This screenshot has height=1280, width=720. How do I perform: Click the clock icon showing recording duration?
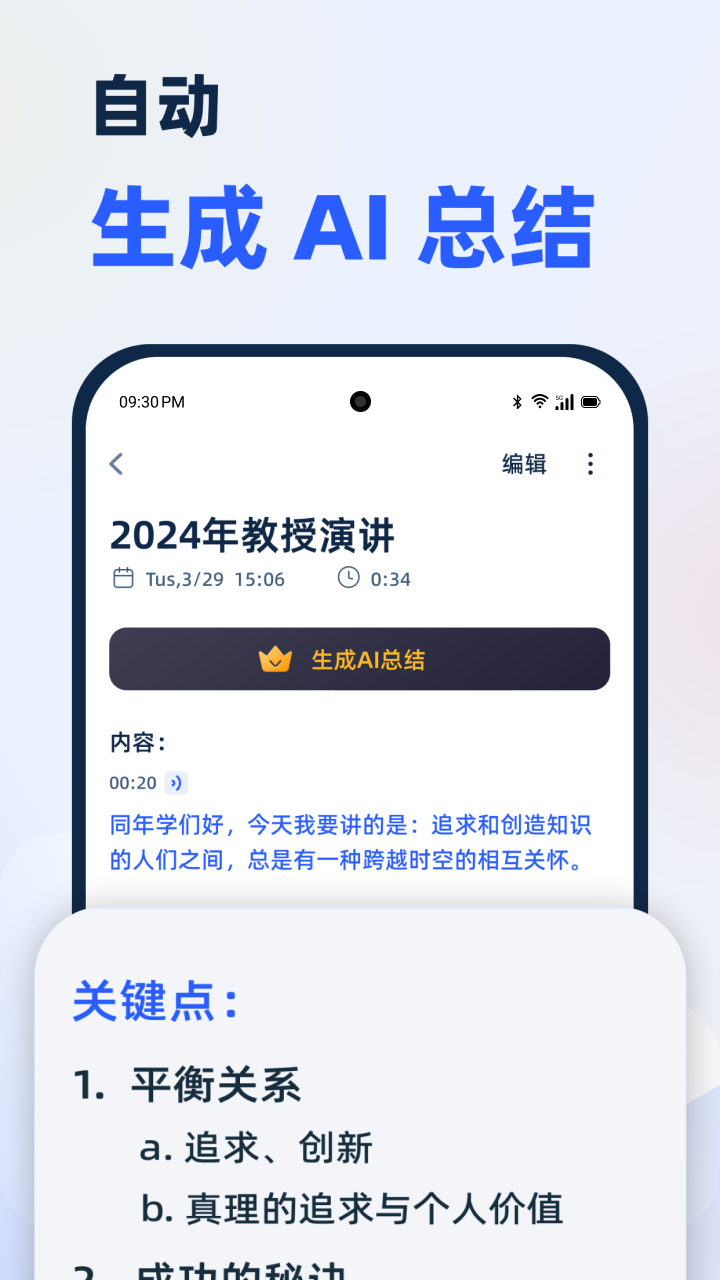[x=350, y=578]
